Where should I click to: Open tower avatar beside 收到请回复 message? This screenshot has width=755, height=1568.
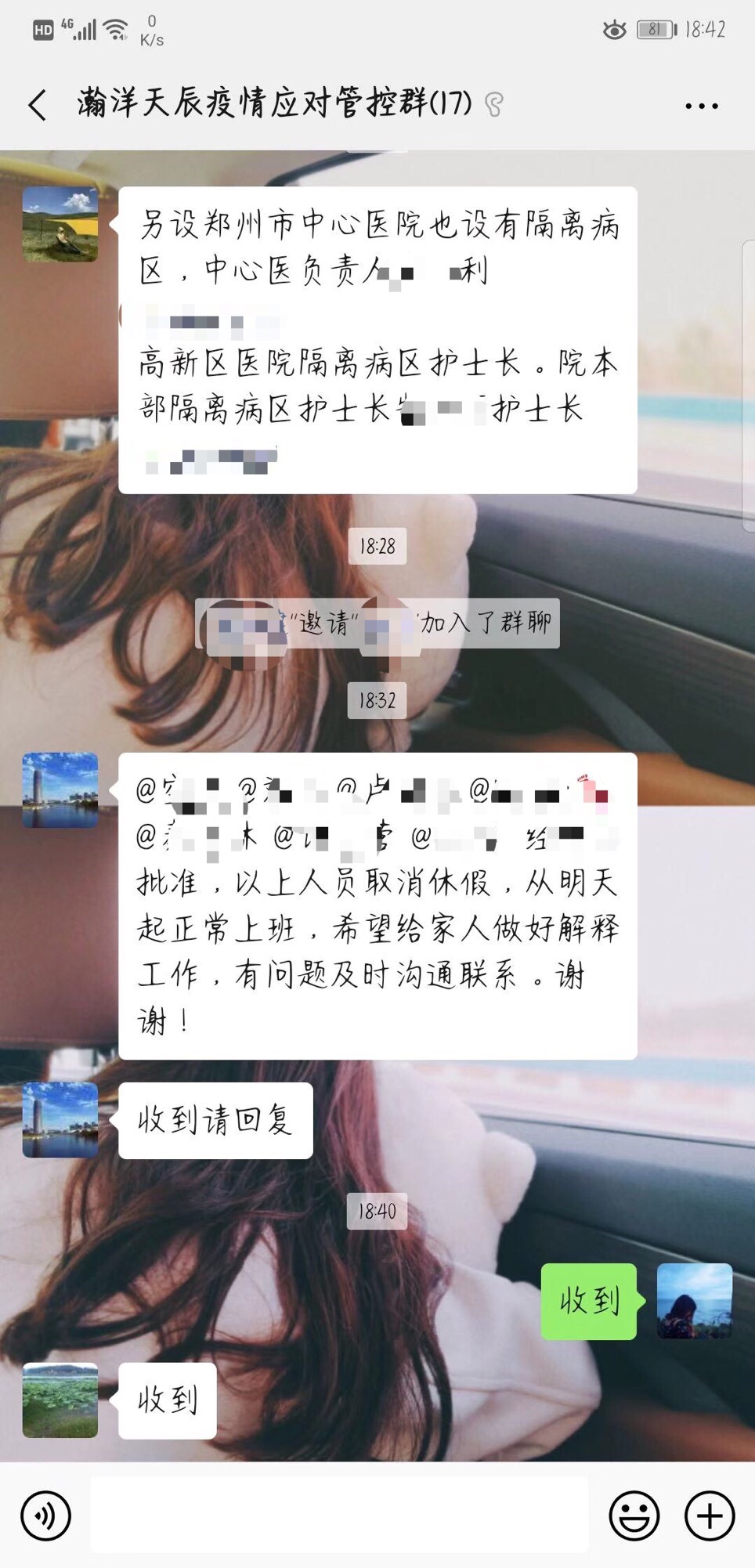[x=60, y=1120]
